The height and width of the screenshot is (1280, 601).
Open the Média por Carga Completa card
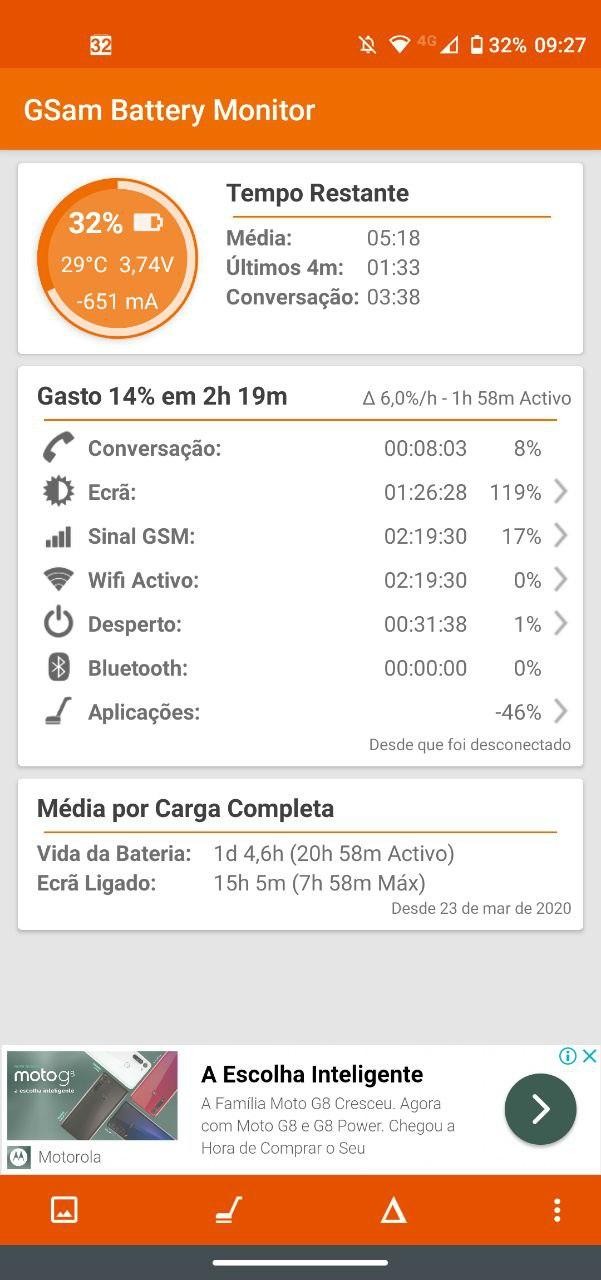tap(300, 855)
